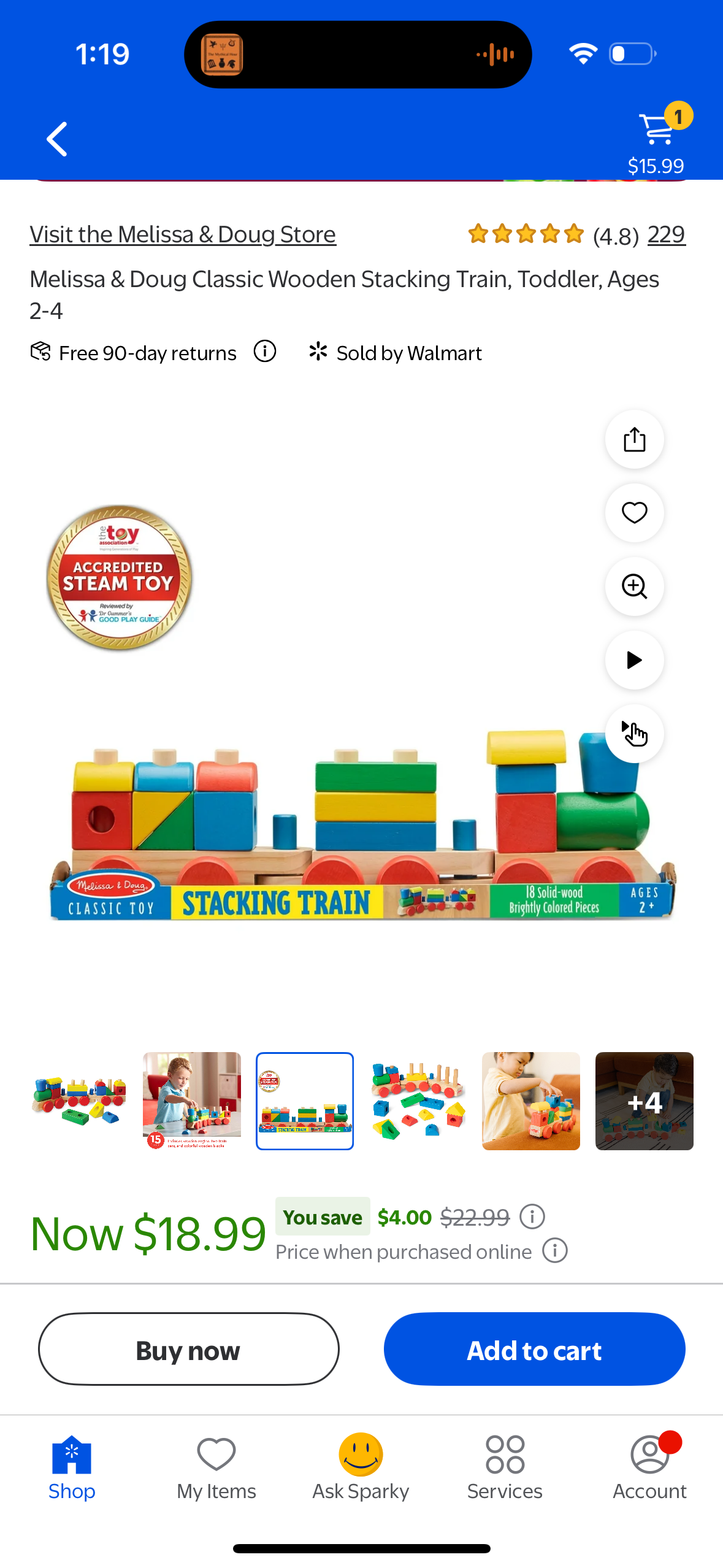The height and width of the screenshot is (1568, 723).
Task: Go back to the previous page
Action: pos(57,139)
